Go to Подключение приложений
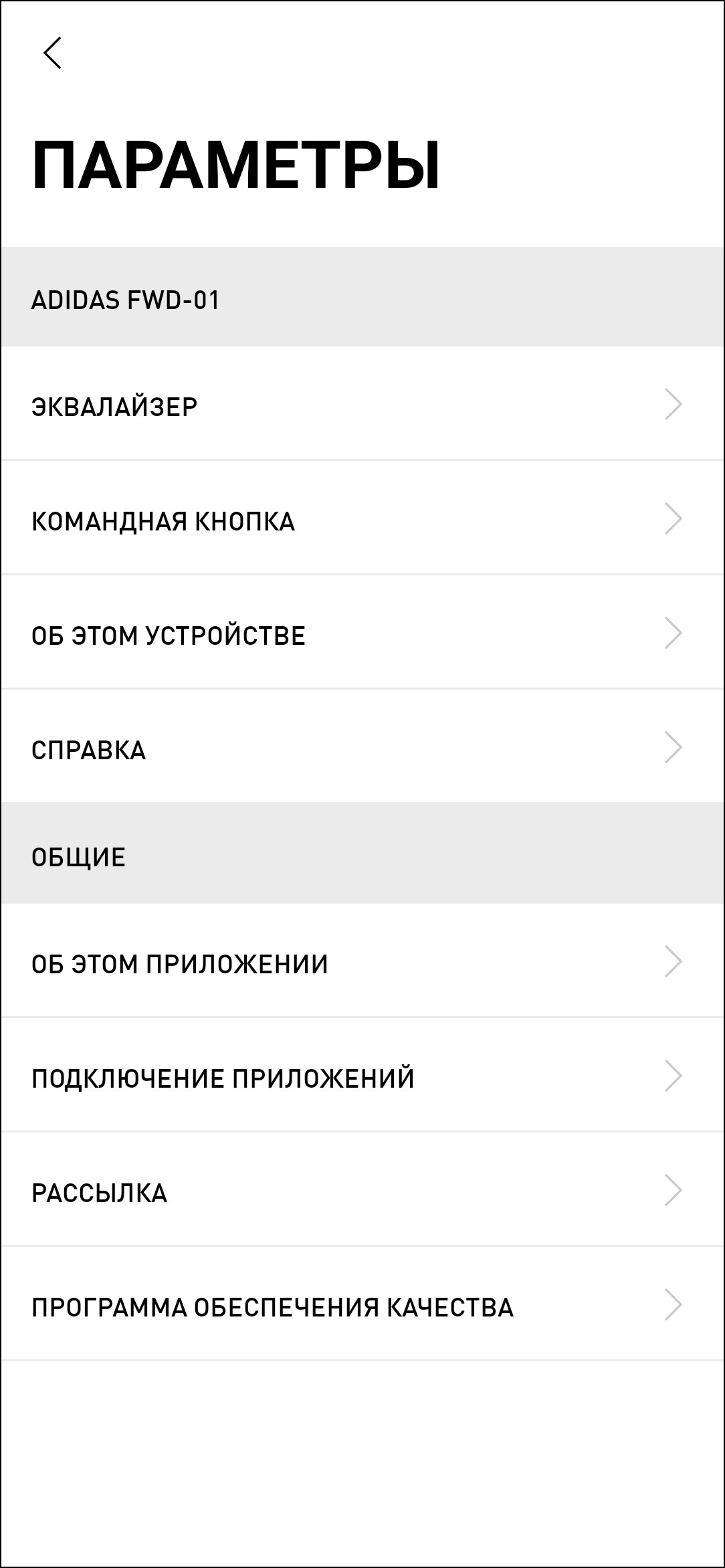 tap(361, 1077)
